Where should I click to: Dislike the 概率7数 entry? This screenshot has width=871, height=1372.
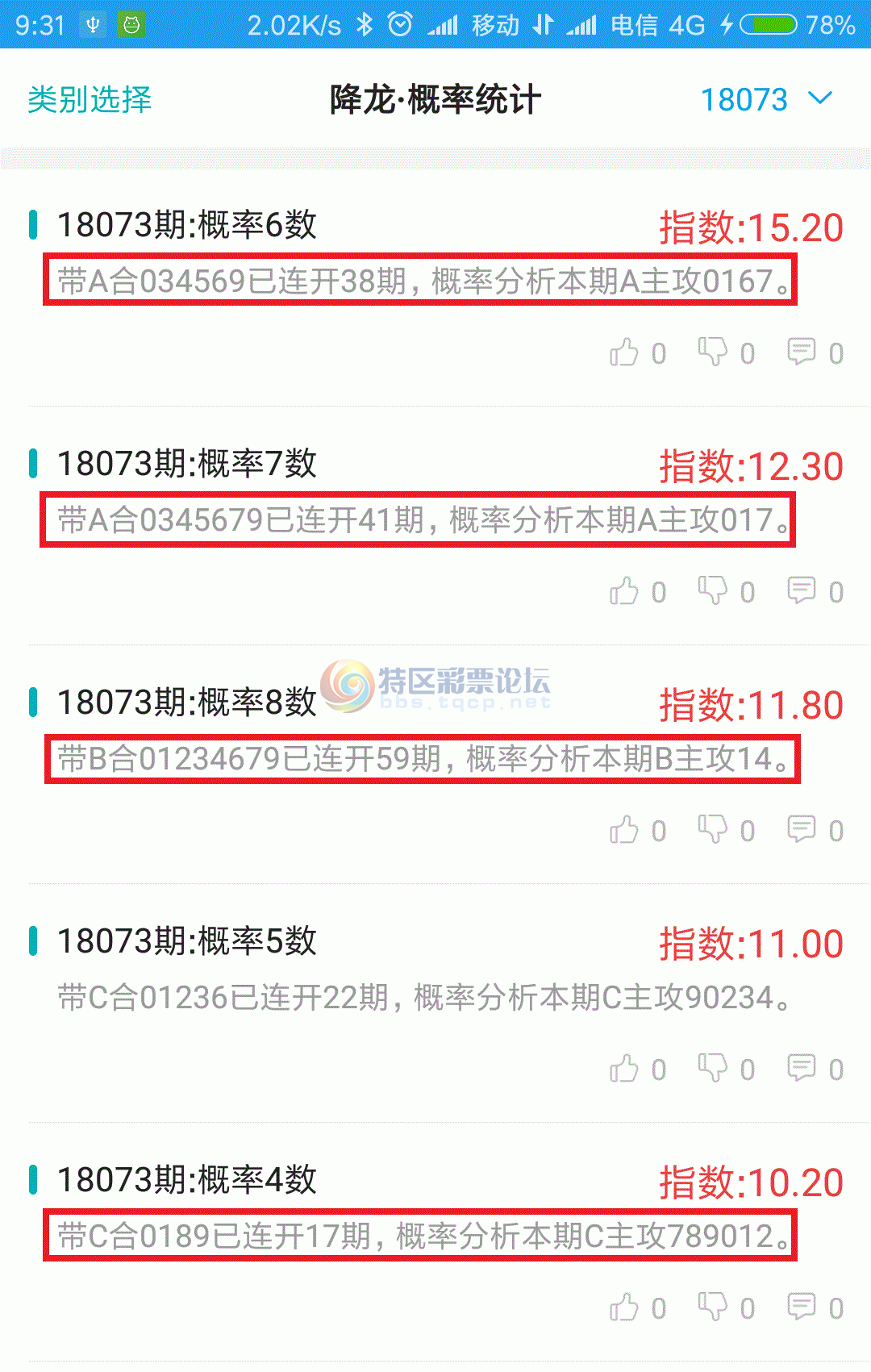coord(713,590)
